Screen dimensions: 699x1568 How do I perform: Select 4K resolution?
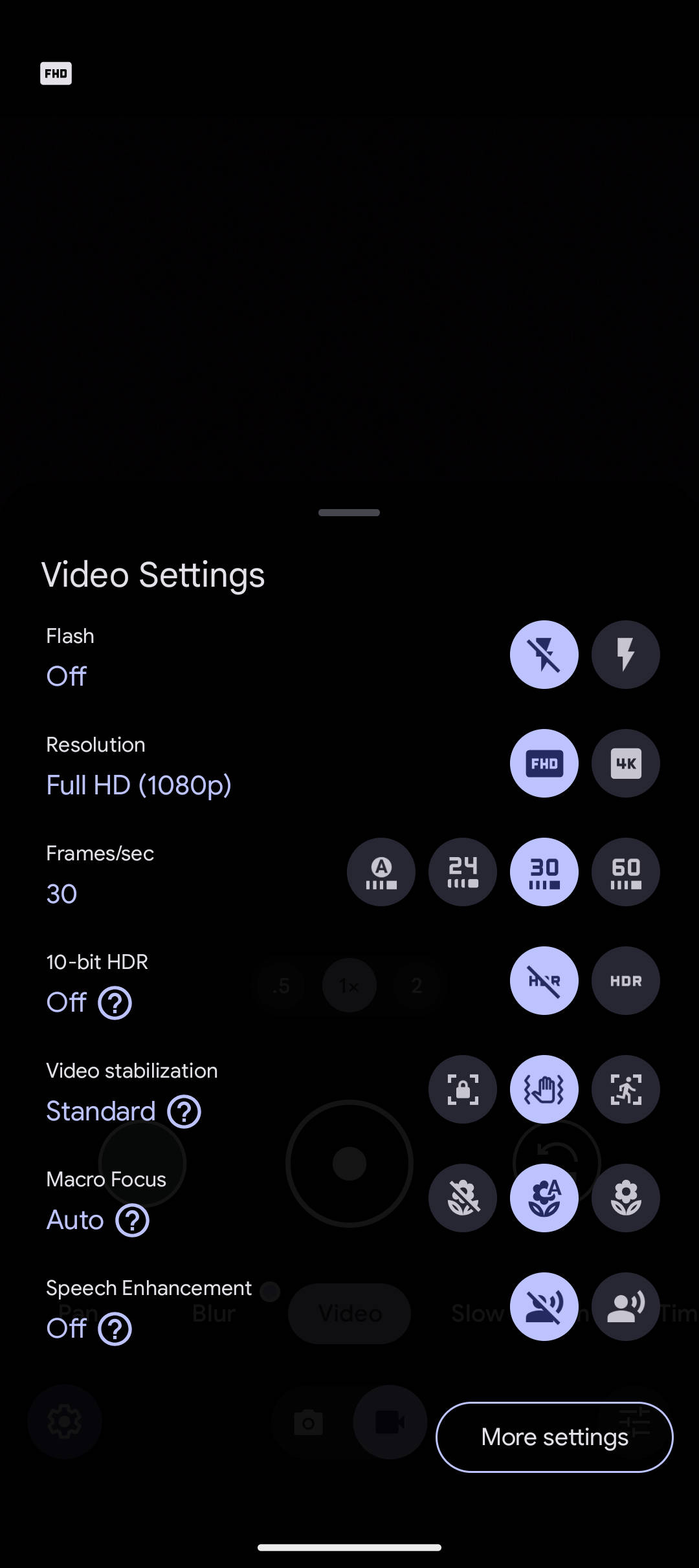(625, 763)
